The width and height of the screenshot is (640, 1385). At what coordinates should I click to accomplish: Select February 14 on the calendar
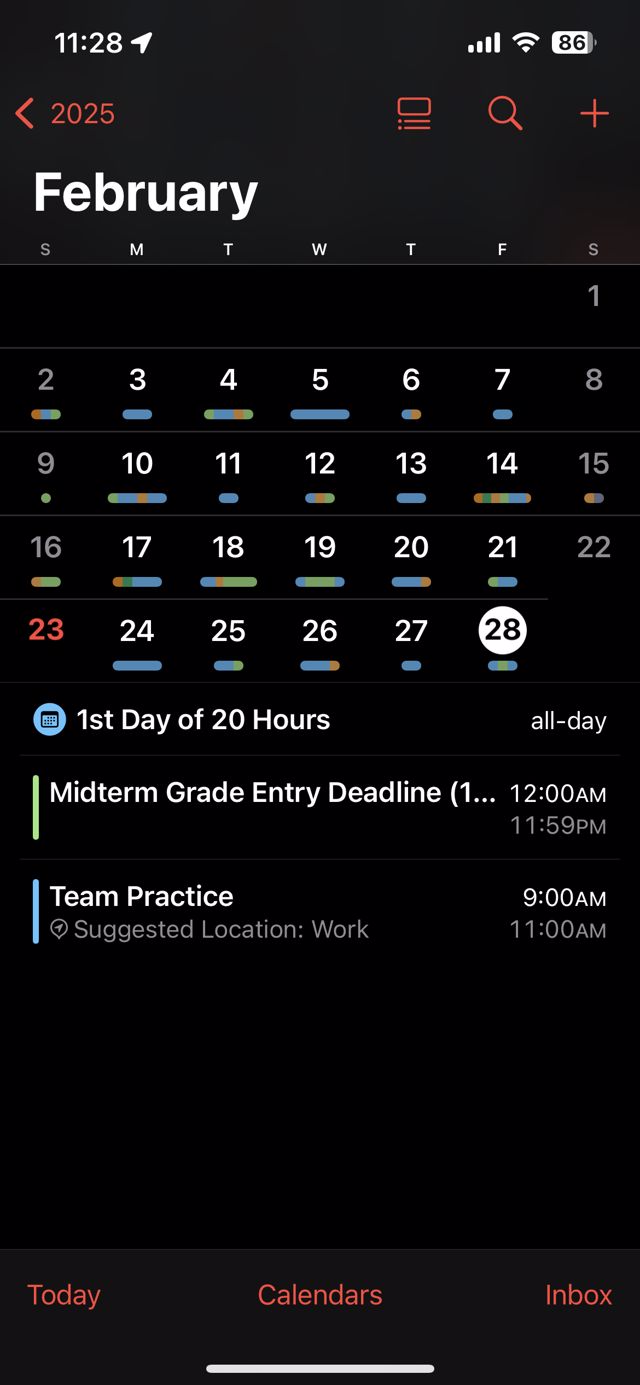coord(502,464)
